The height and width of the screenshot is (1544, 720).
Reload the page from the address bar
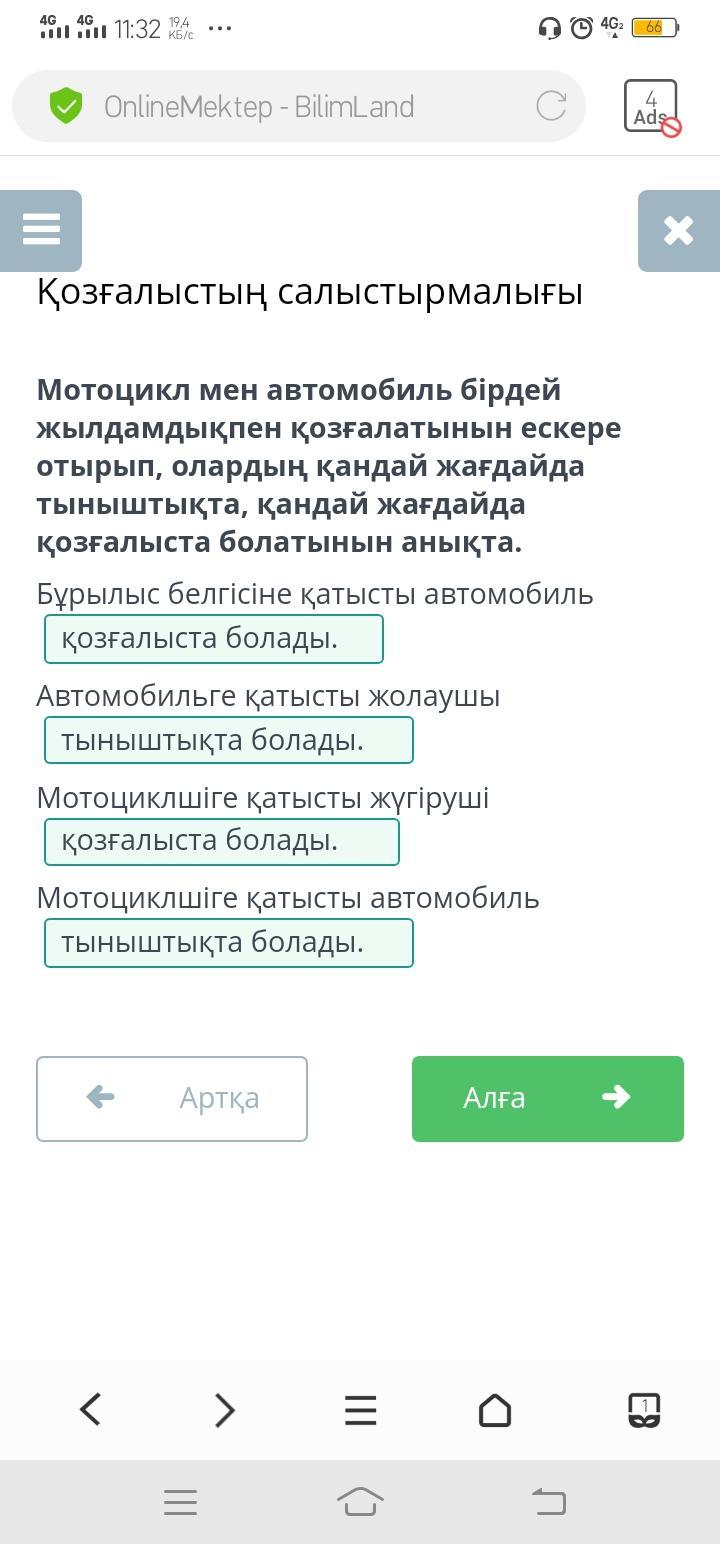click(551, 106)
